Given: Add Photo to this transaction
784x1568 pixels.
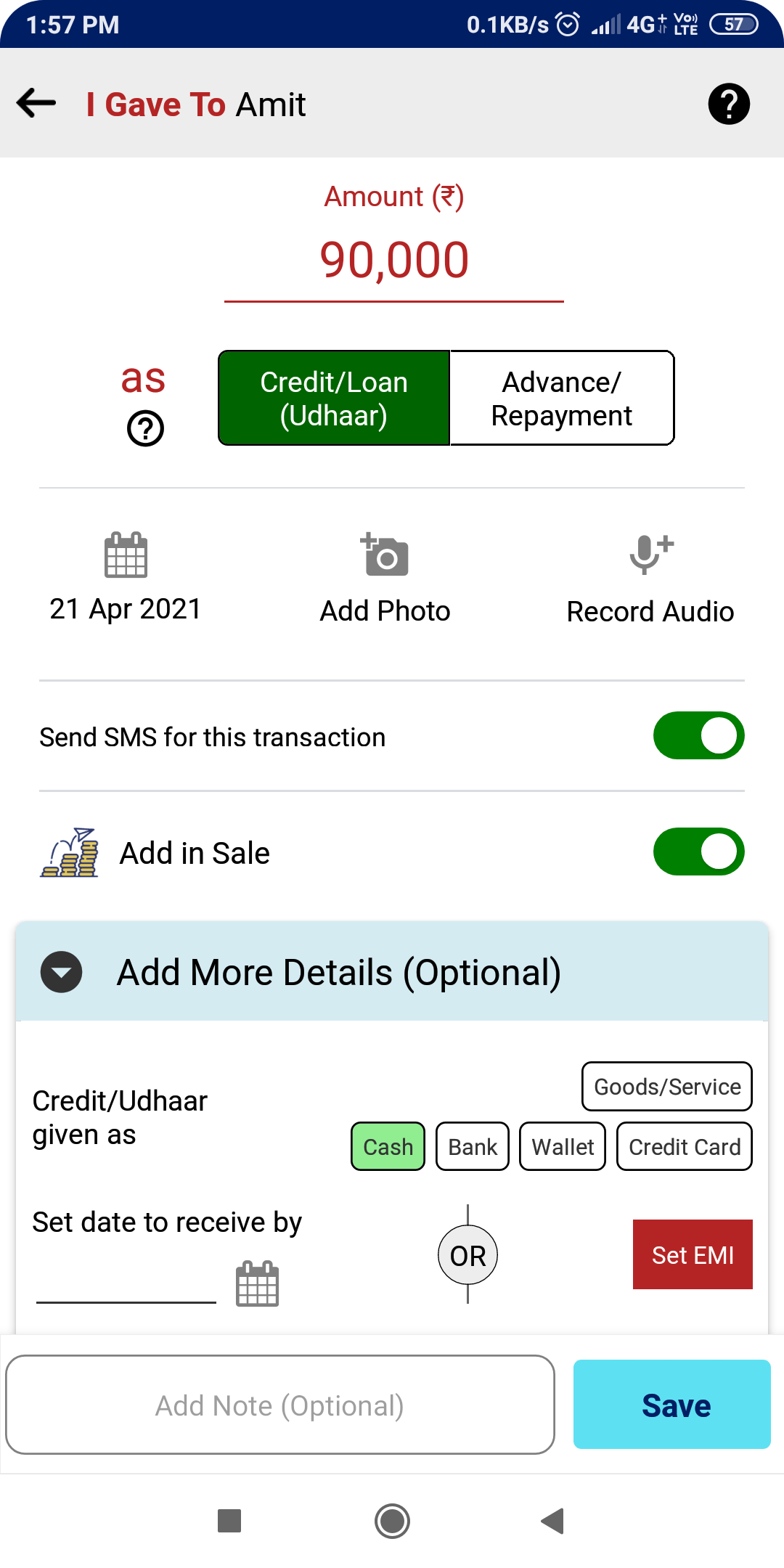Looking at the screenshot, I should [x=385, y=579].
